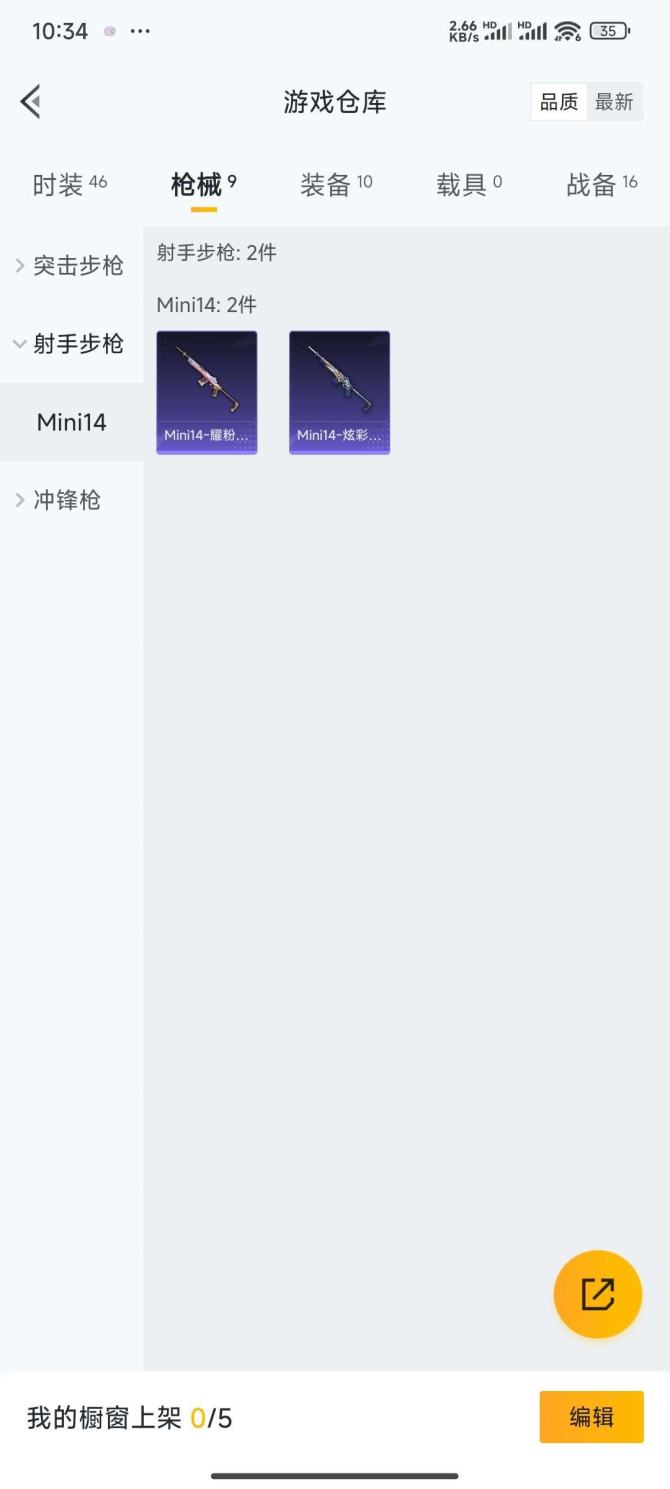Switch to the 时装 tab
Viewport: 670px width, 1489px height.
click(x=69, y=184)
